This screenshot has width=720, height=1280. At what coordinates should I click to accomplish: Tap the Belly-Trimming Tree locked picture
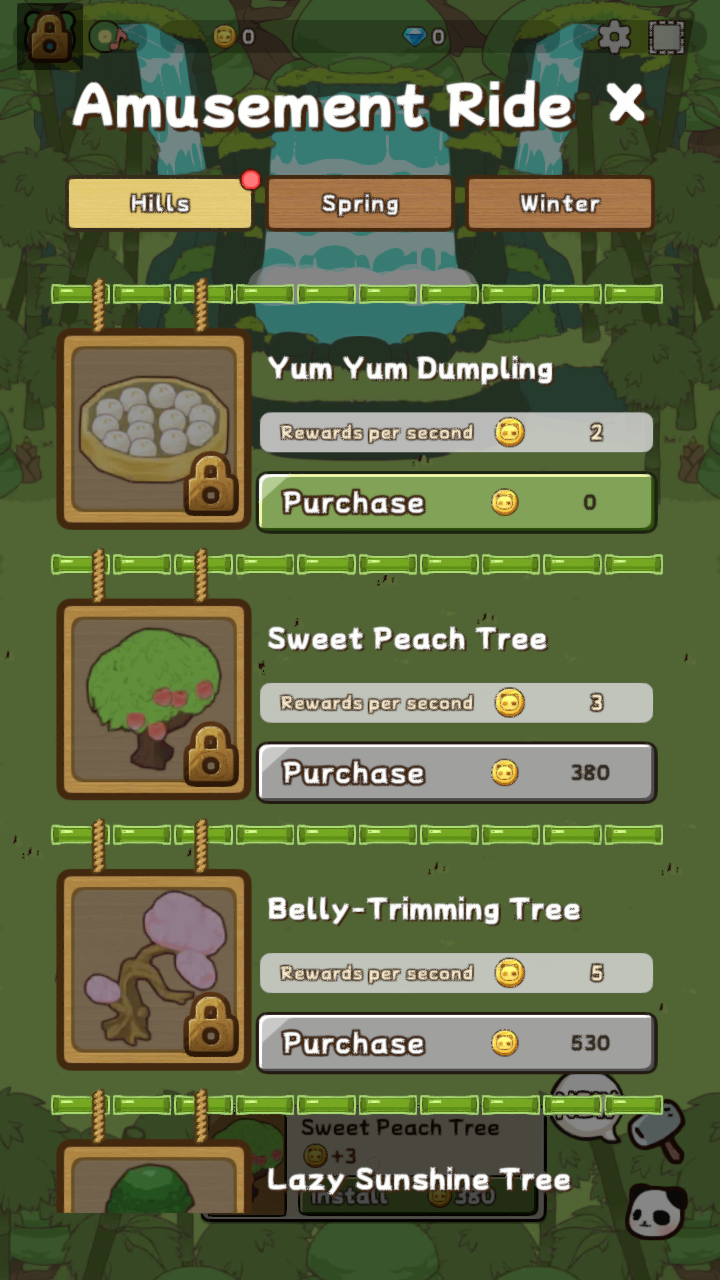pyautogui.click(x=154, y=968)
